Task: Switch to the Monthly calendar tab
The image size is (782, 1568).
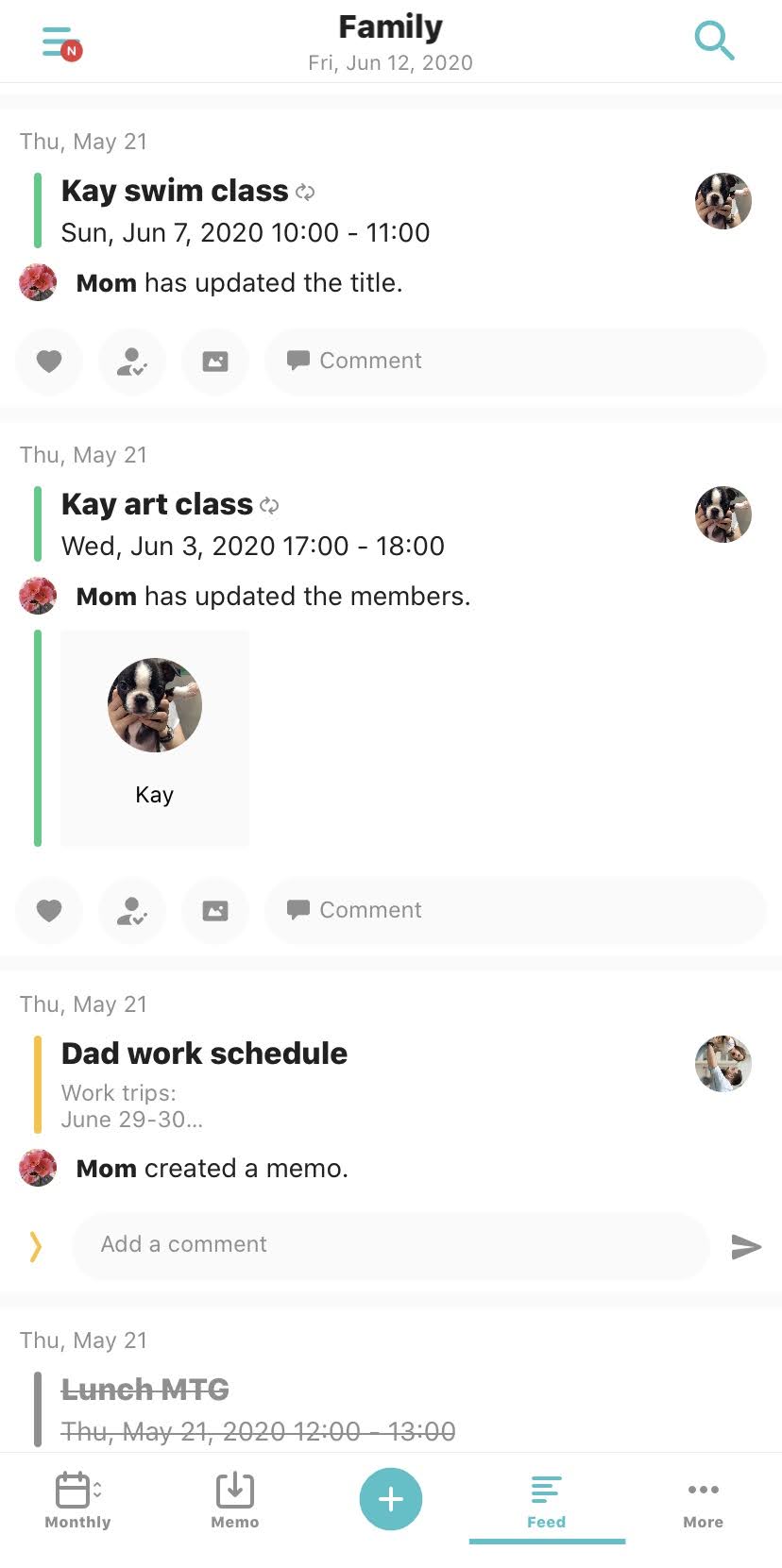Action: tap(78, 1500)
